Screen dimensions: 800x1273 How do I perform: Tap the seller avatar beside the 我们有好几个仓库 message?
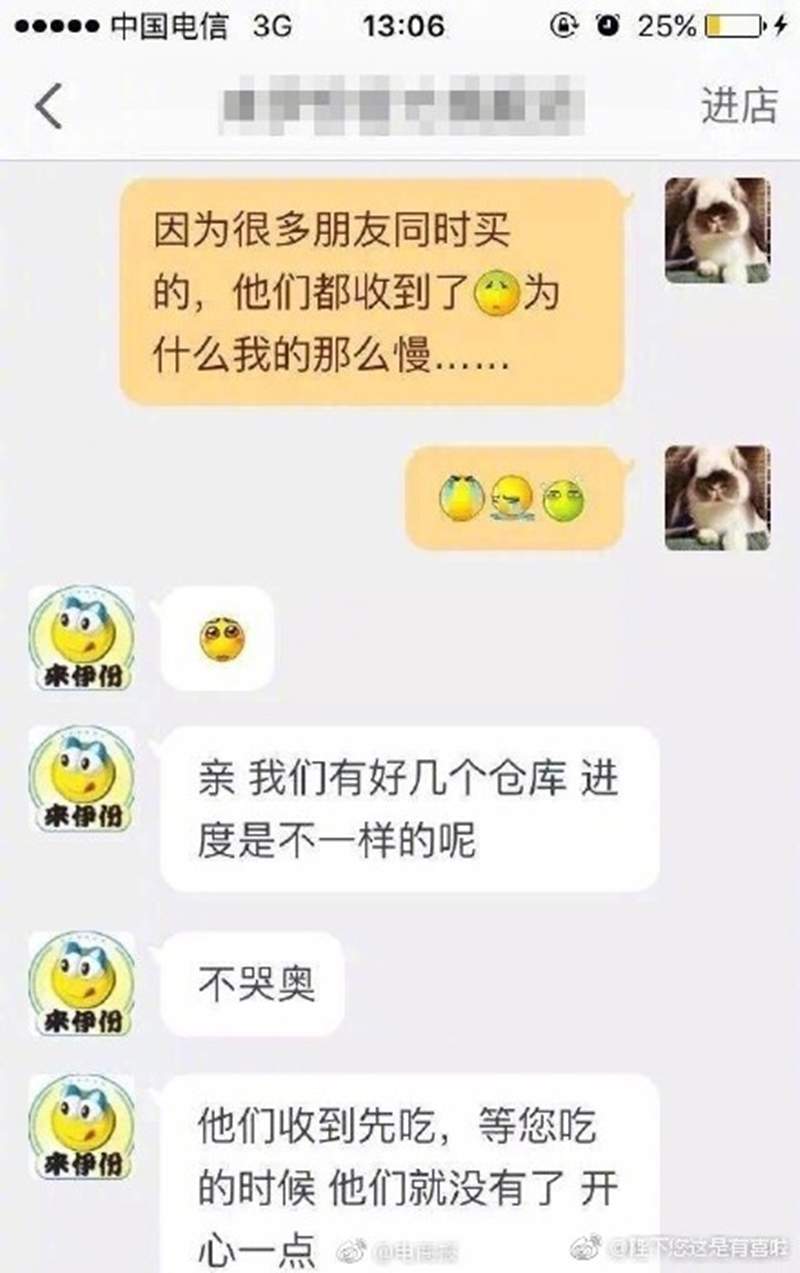tap(81, 780)
